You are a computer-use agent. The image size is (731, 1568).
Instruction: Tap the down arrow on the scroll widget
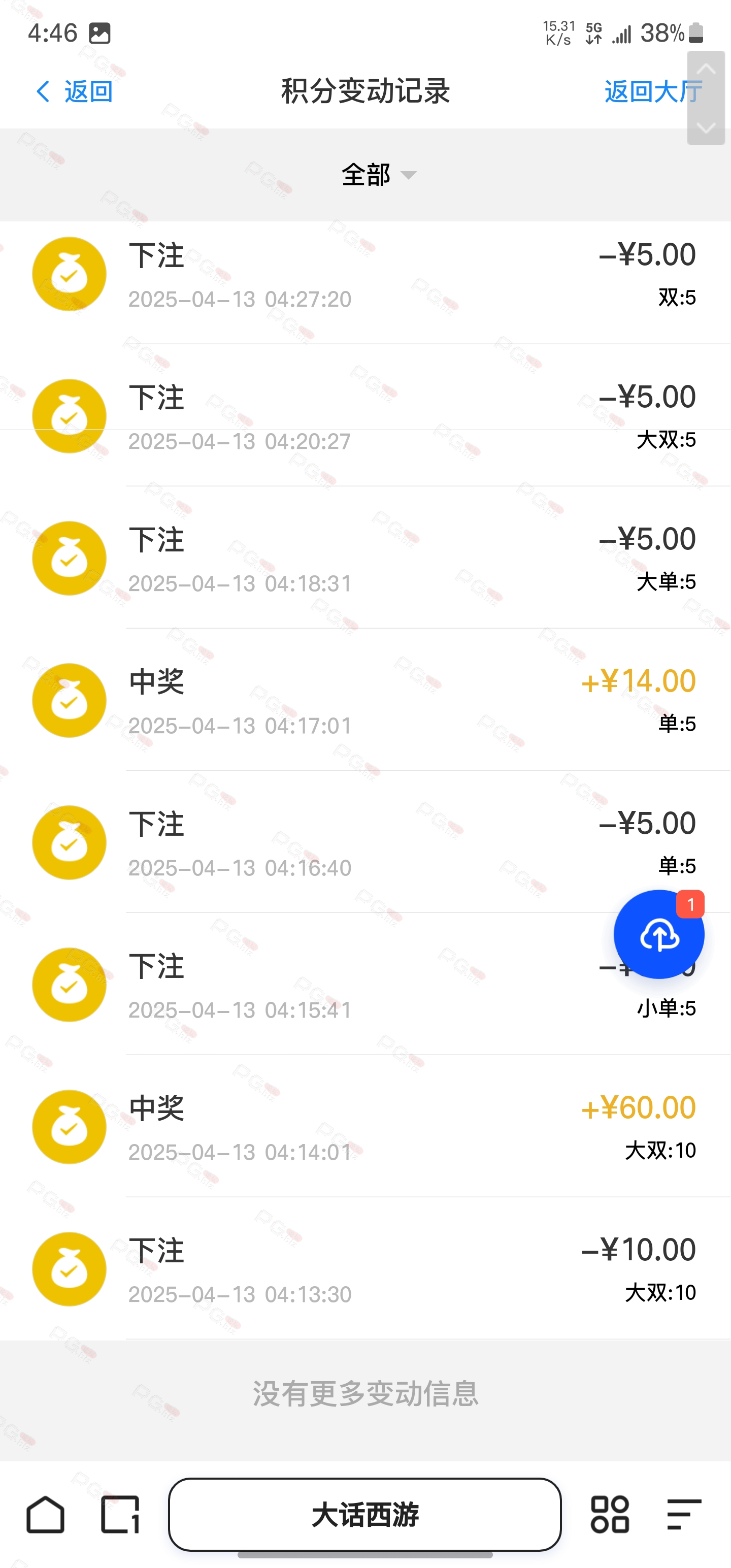click(706, 126)
